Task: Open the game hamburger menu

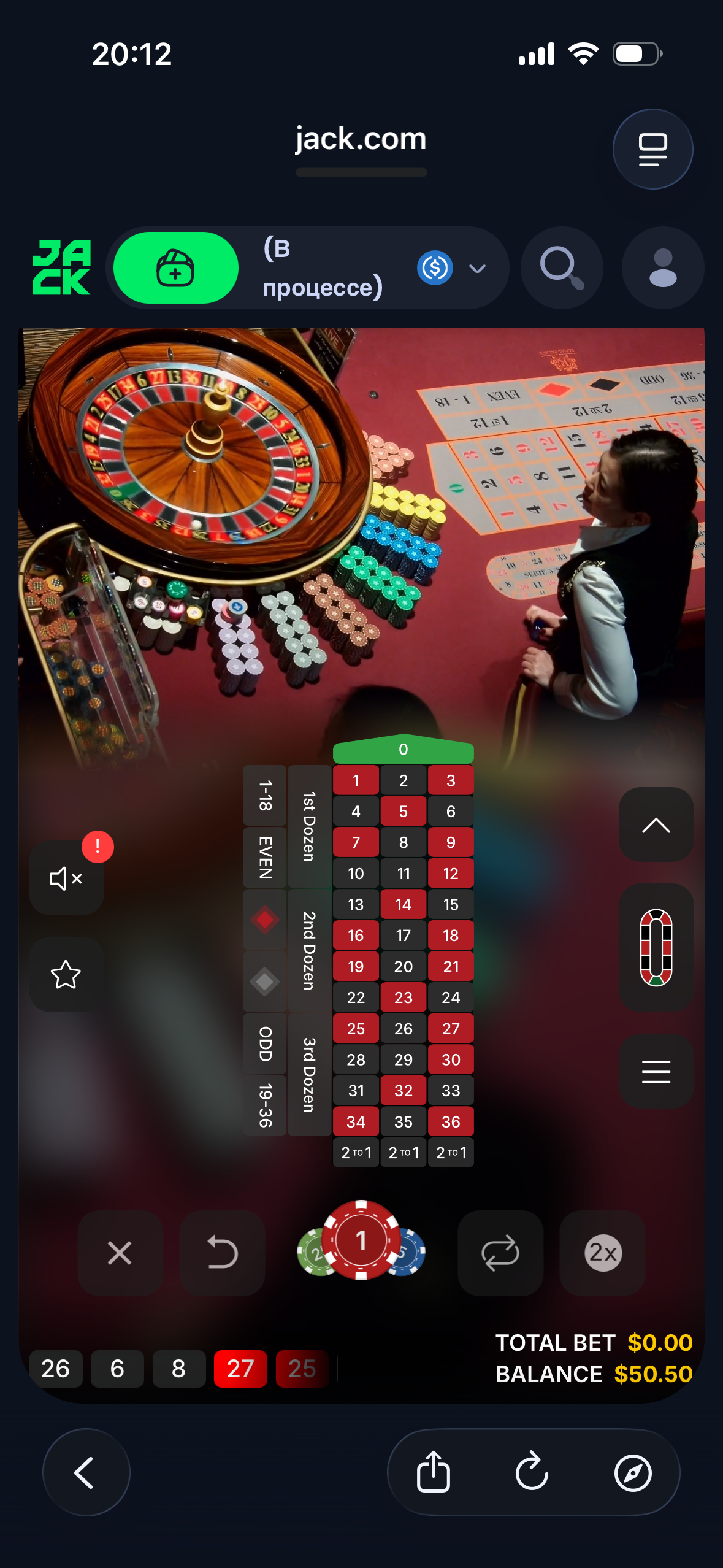Action: tap(656, 1071)
